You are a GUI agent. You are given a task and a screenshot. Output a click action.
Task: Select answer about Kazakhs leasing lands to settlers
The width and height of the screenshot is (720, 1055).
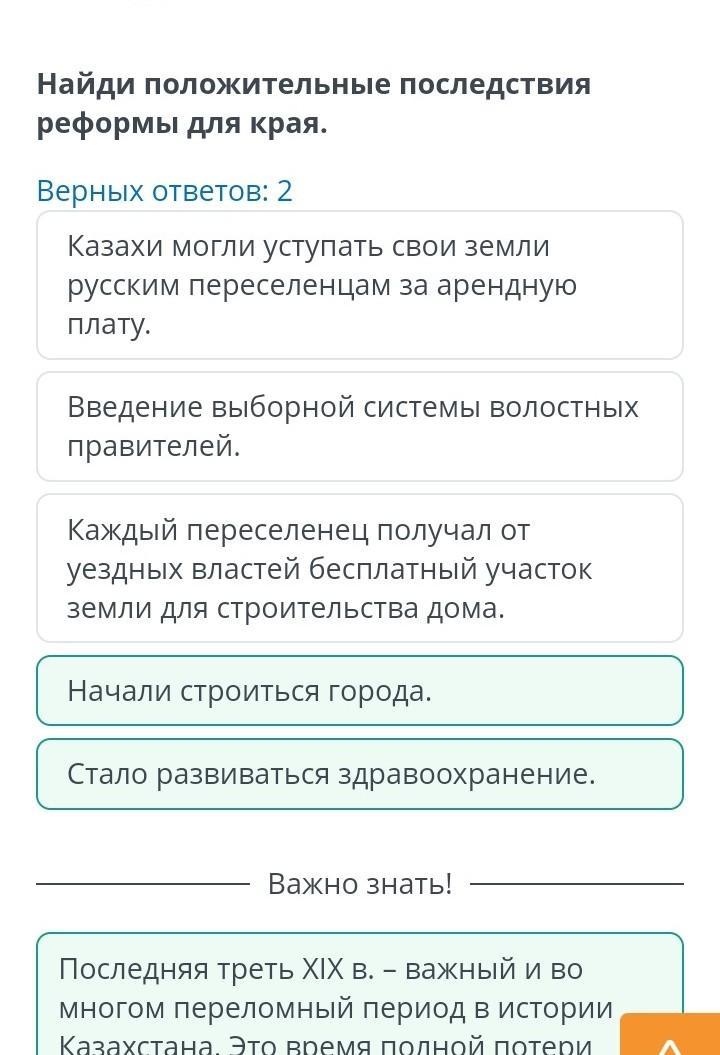point(360,285)
